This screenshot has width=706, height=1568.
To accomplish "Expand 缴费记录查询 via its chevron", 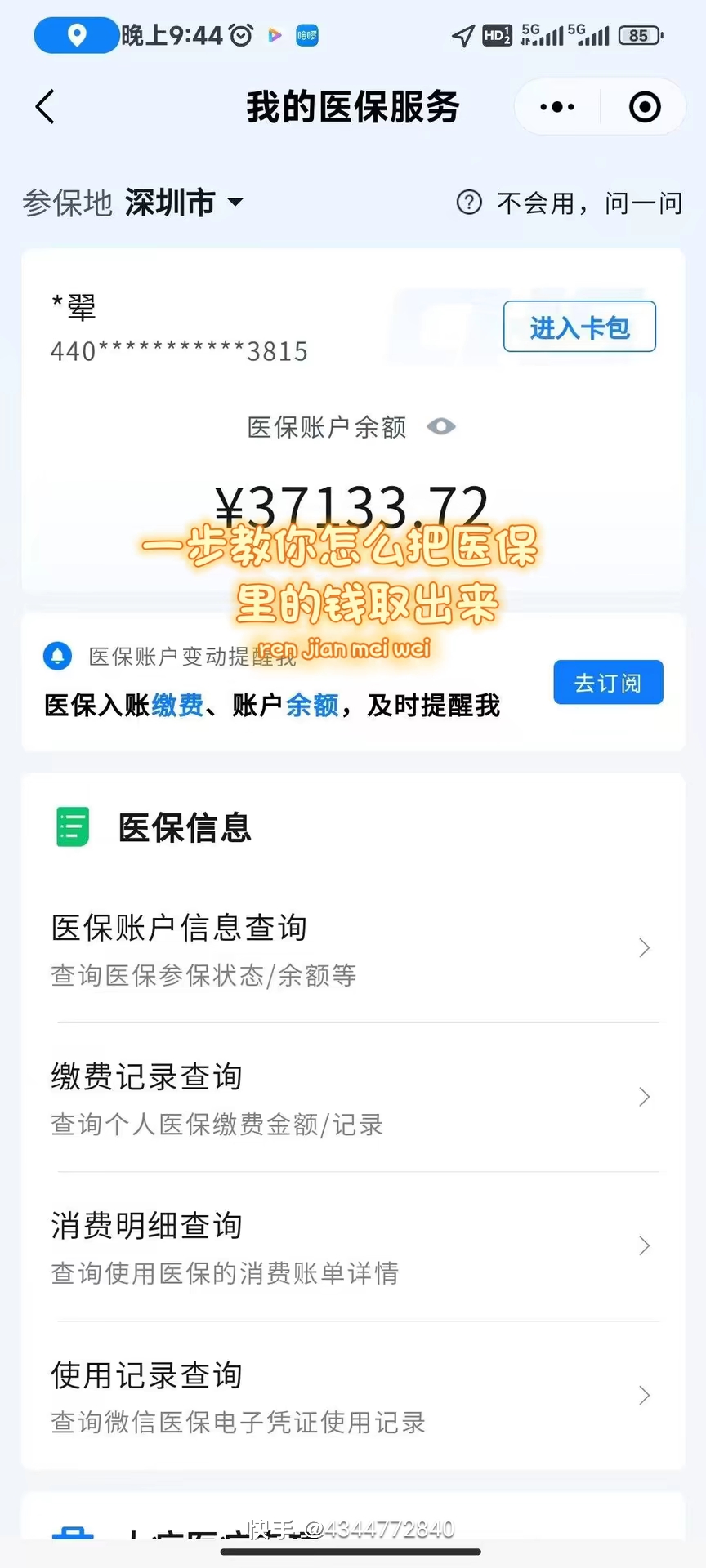I will coord(643,1097).
